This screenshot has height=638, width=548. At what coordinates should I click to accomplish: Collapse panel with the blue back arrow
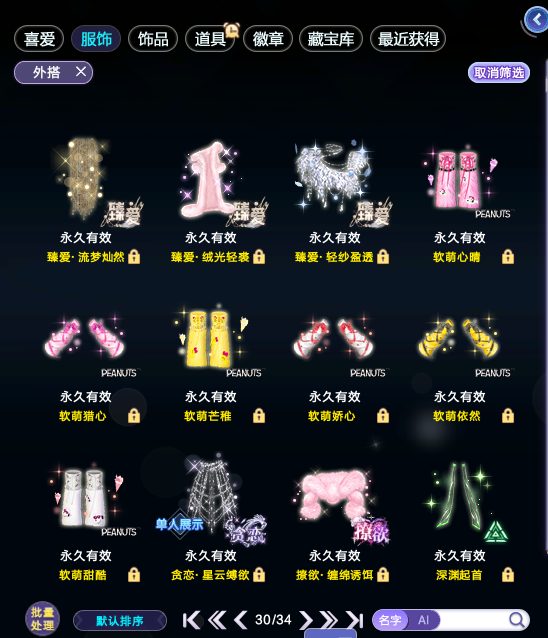tap(536, 20)
